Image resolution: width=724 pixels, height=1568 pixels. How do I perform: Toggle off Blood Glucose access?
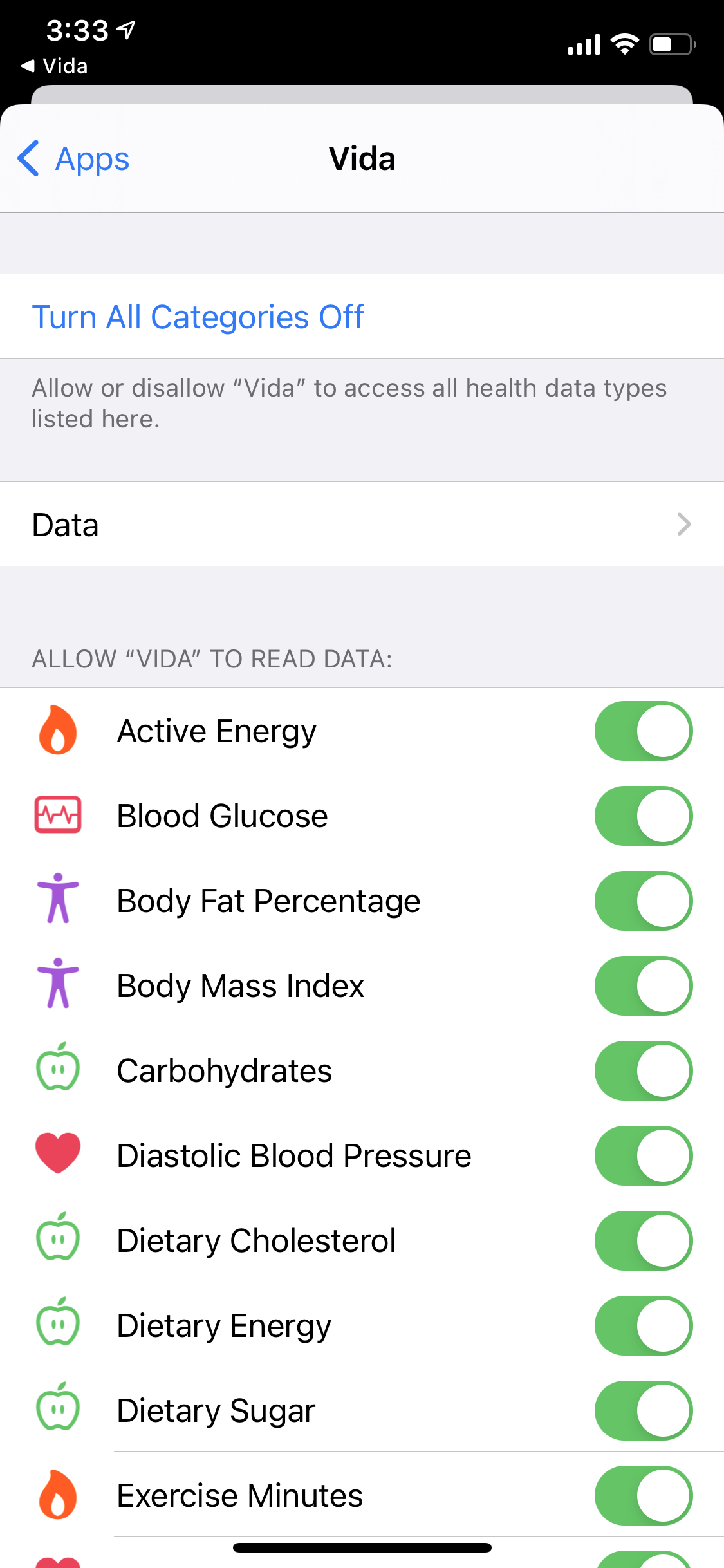tap(644, 816)
